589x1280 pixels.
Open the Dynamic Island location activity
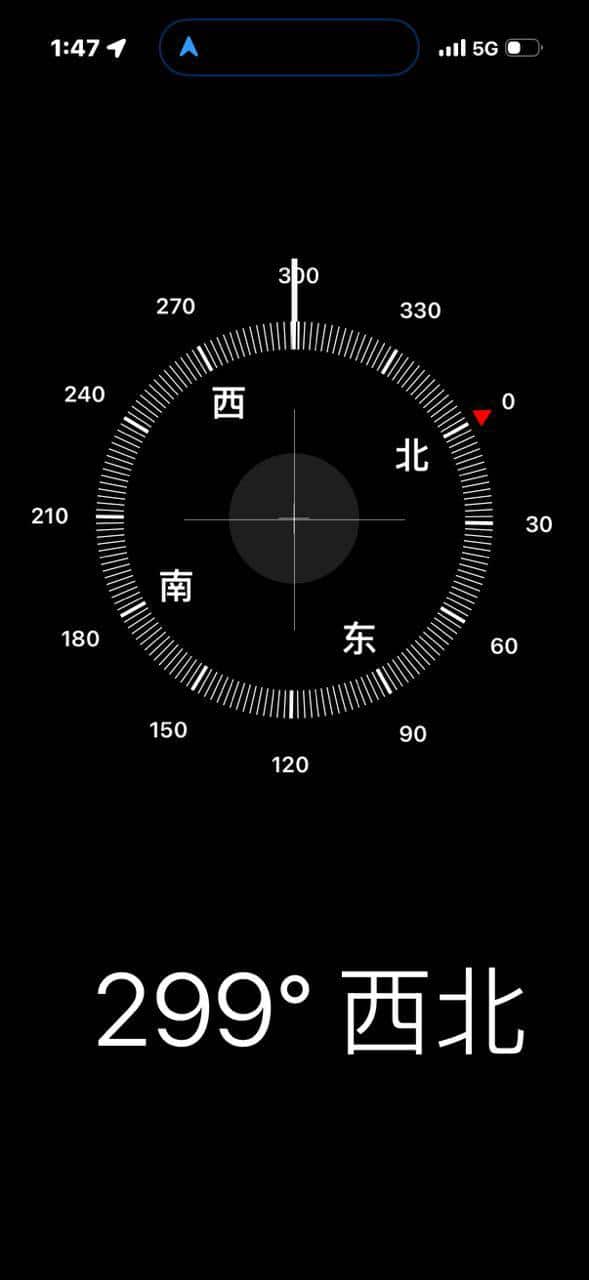[289, 47]
